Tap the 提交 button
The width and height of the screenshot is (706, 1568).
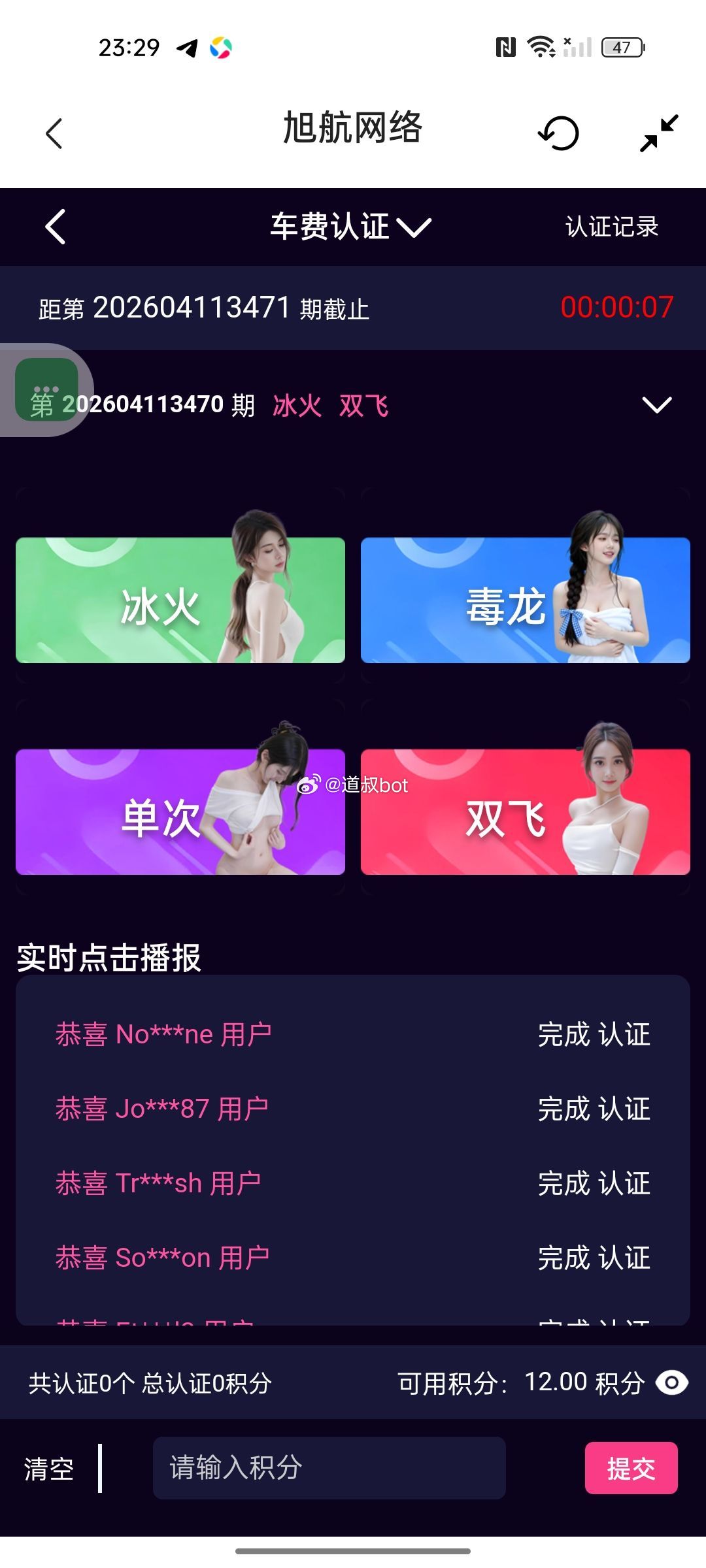coord(631,1468)
